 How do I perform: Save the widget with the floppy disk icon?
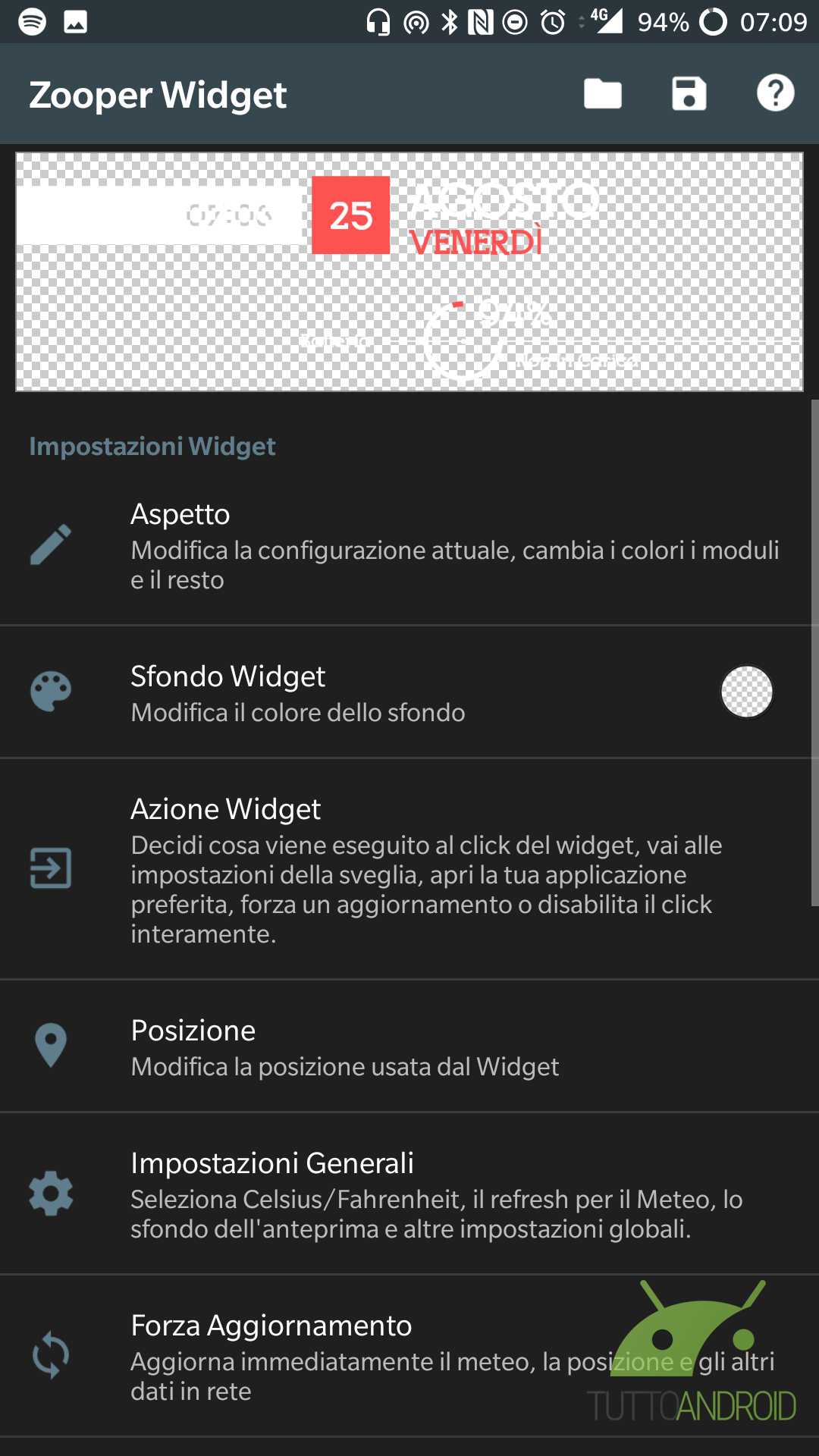coord(689,94)
